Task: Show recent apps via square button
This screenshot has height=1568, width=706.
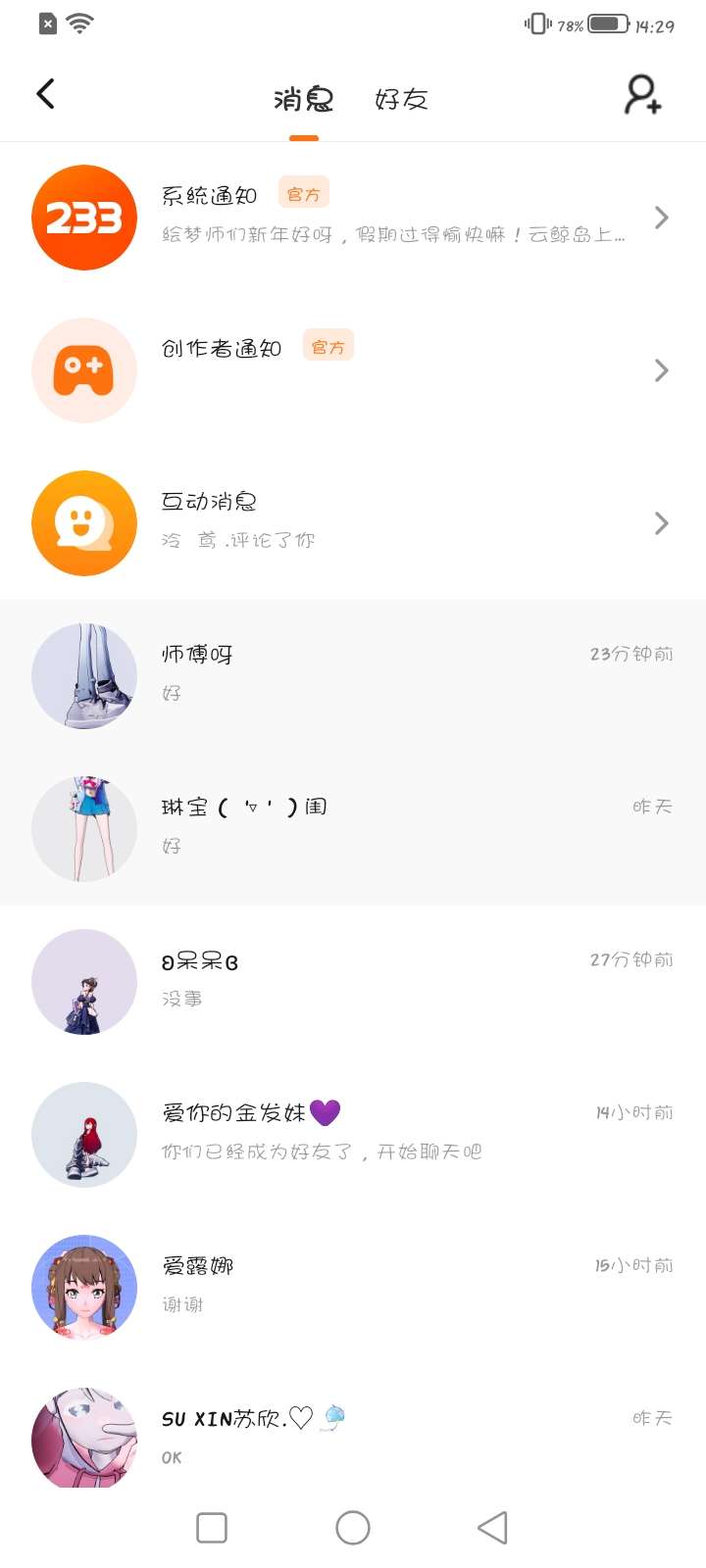Action: [212, 1528]
